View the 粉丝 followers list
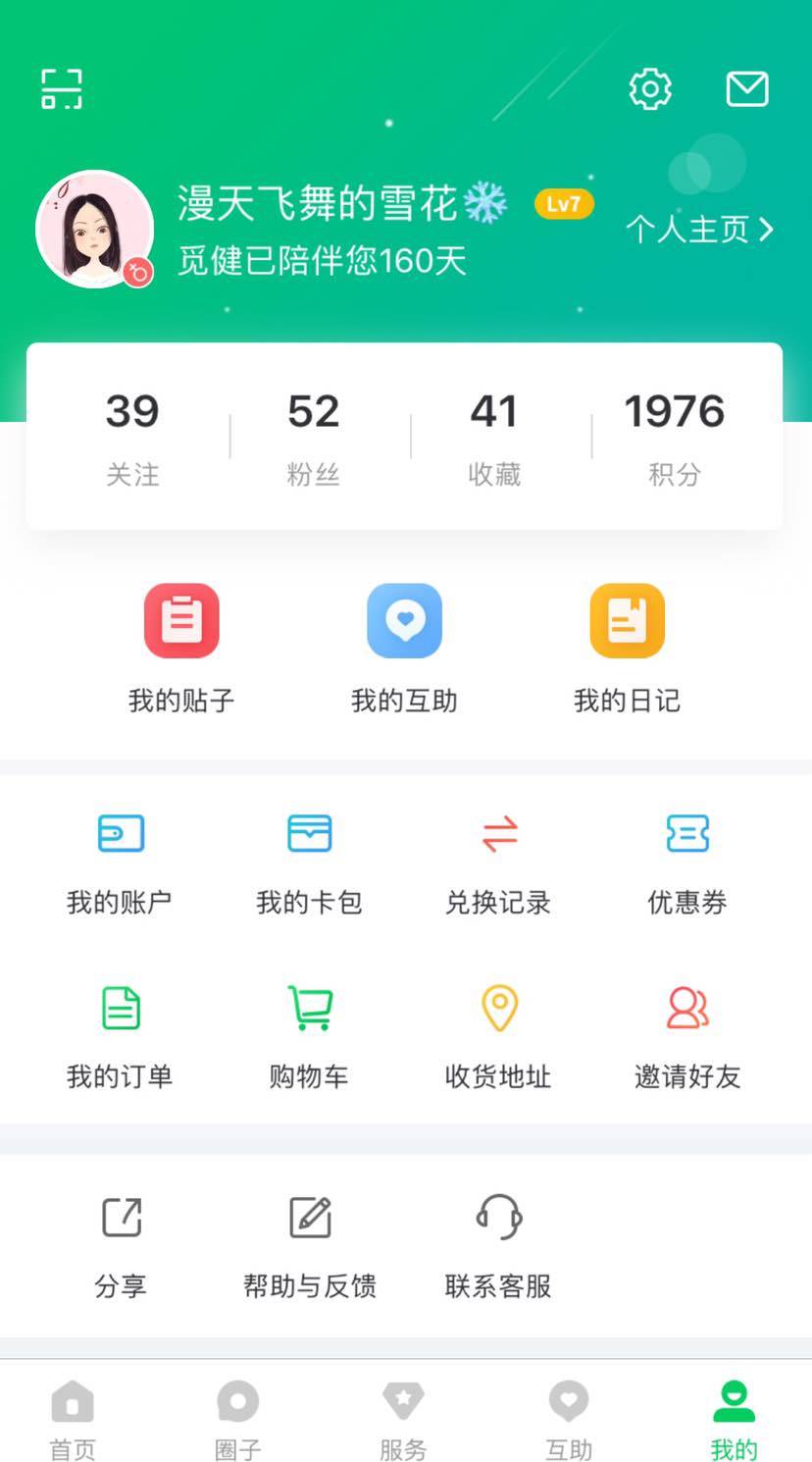 click(313, 436)
